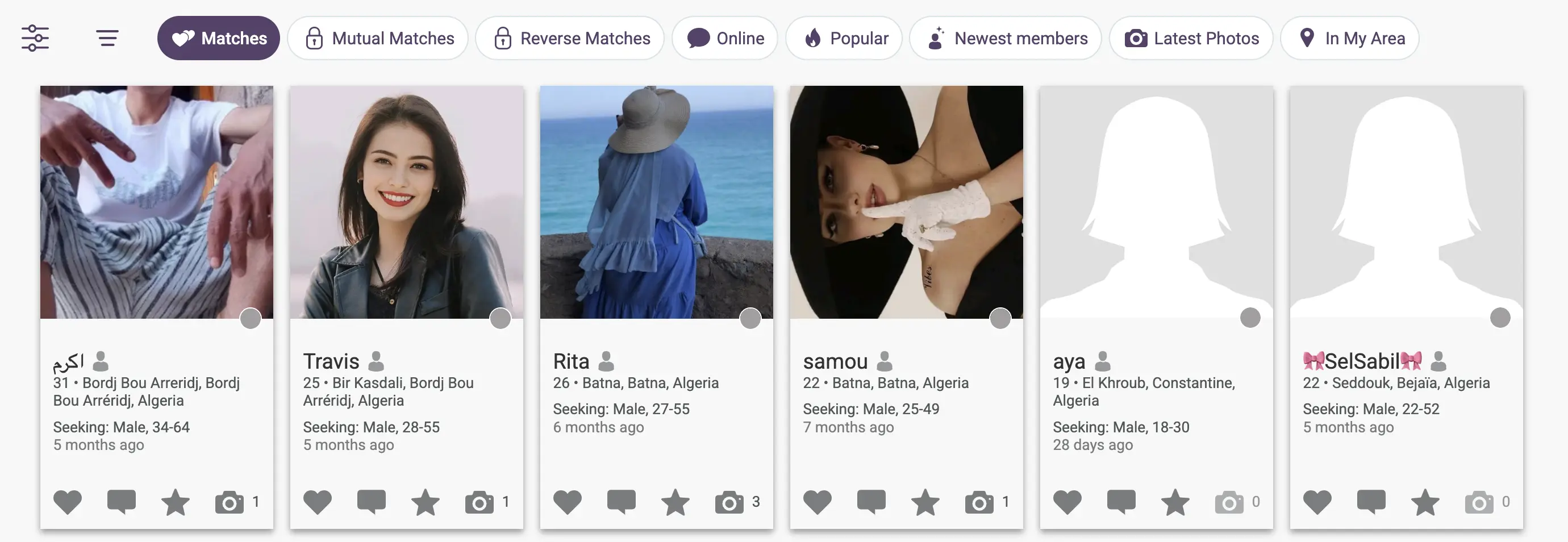The height and width of the screenshot is (542, 1568).
Task: View Popular members
Action: pos(844,39)
